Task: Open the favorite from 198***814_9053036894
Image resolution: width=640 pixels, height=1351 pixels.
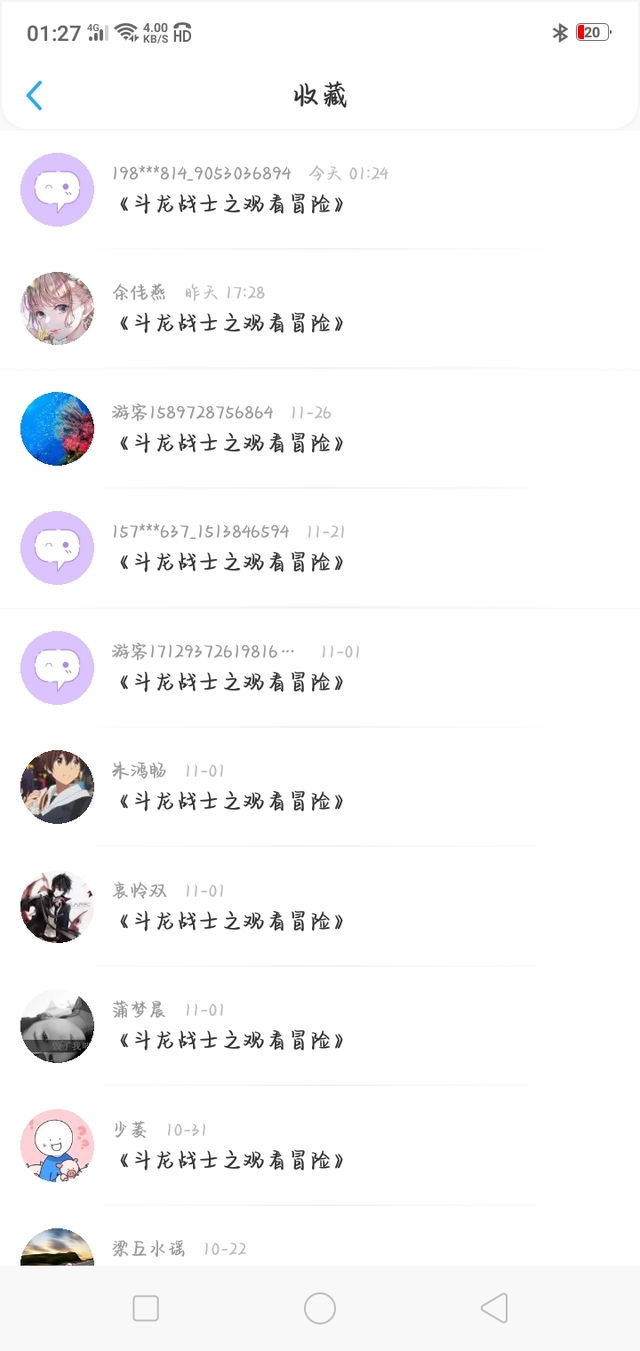Action: click(x=320, y=190)
